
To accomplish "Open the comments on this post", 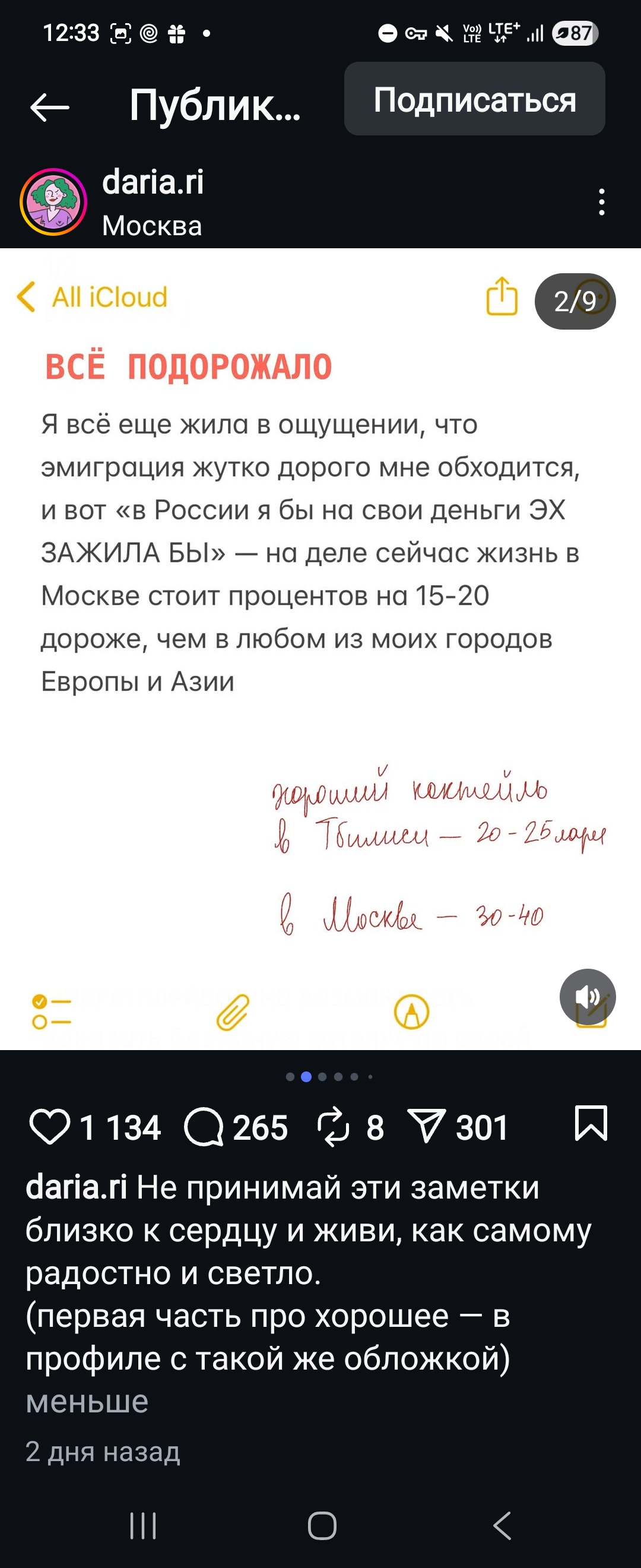I will click(204, 1127).
